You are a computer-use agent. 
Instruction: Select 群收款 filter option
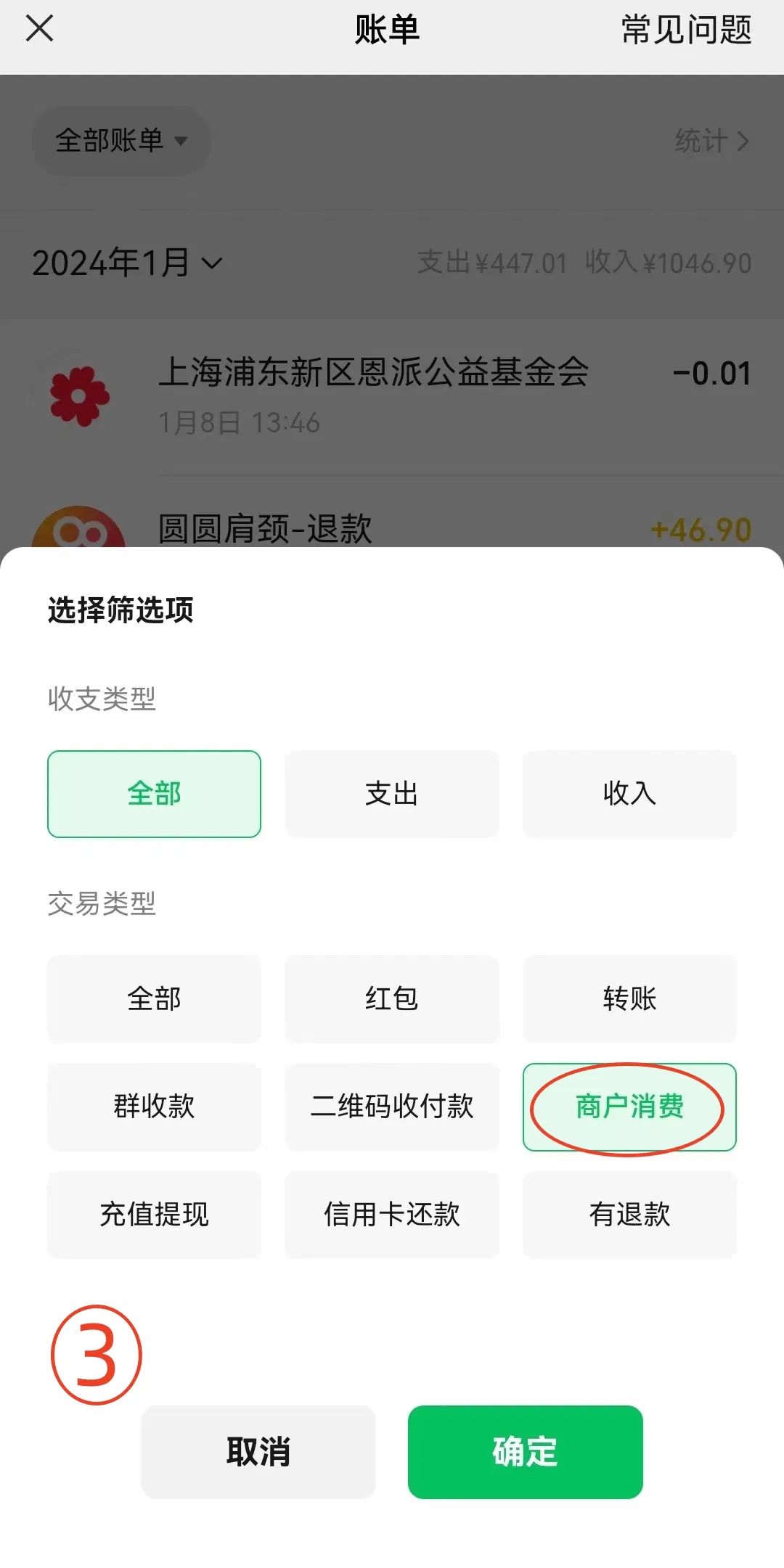pyautogui.click(x=154, y=1107)
